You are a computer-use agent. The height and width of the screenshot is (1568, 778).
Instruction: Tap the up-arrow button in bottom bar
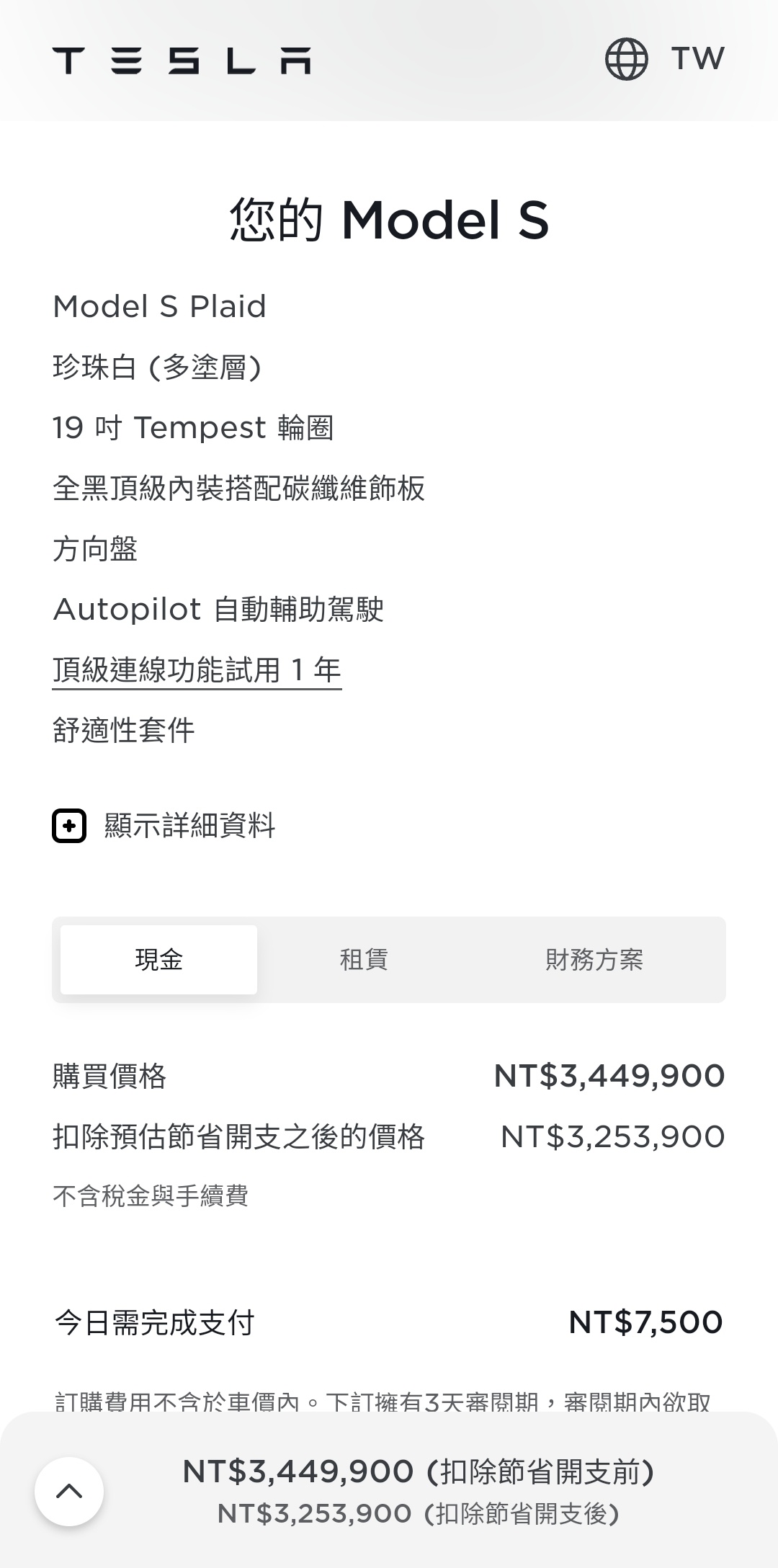coord(69,1491)
